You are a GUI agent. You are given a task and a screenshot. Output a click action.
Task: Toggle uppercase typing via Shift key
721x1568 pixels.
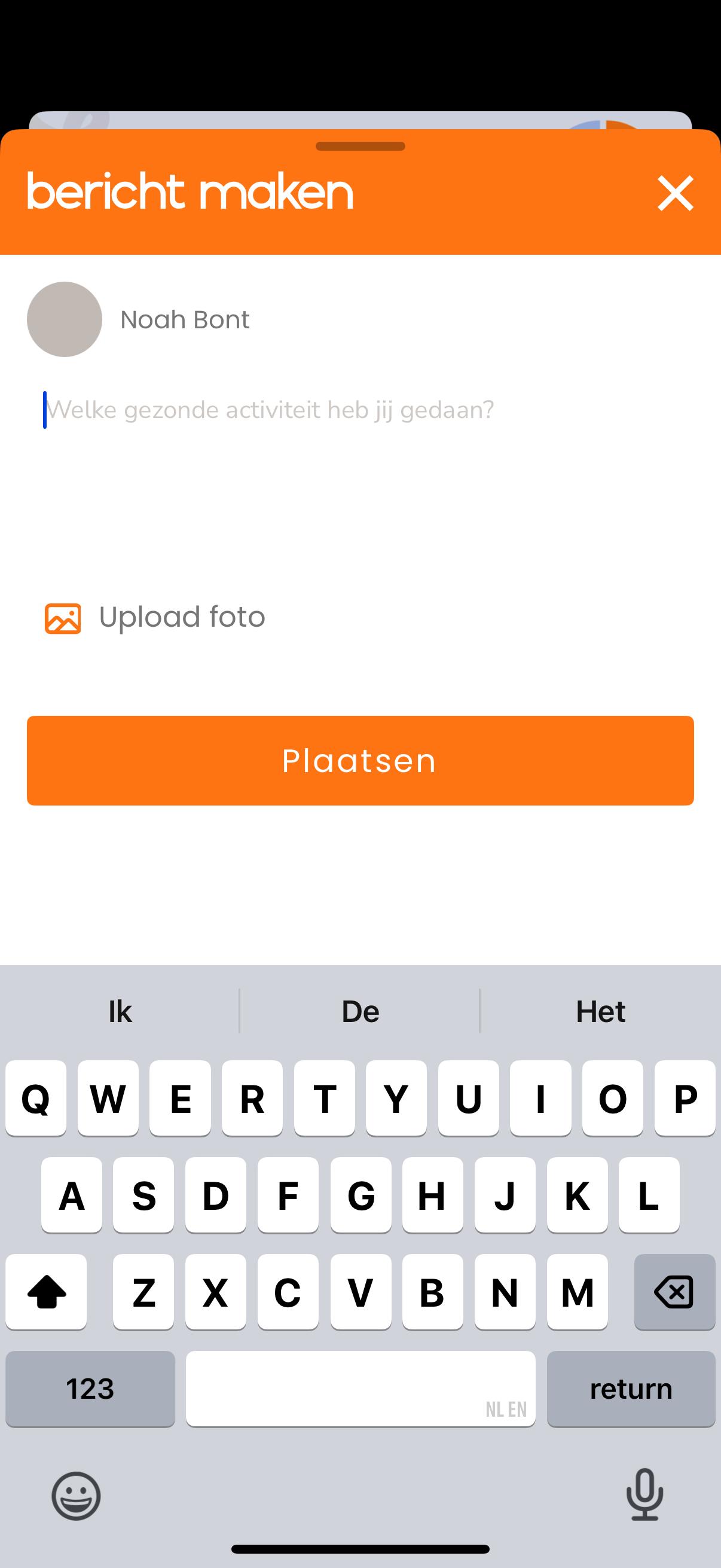tap(46, 1292)
